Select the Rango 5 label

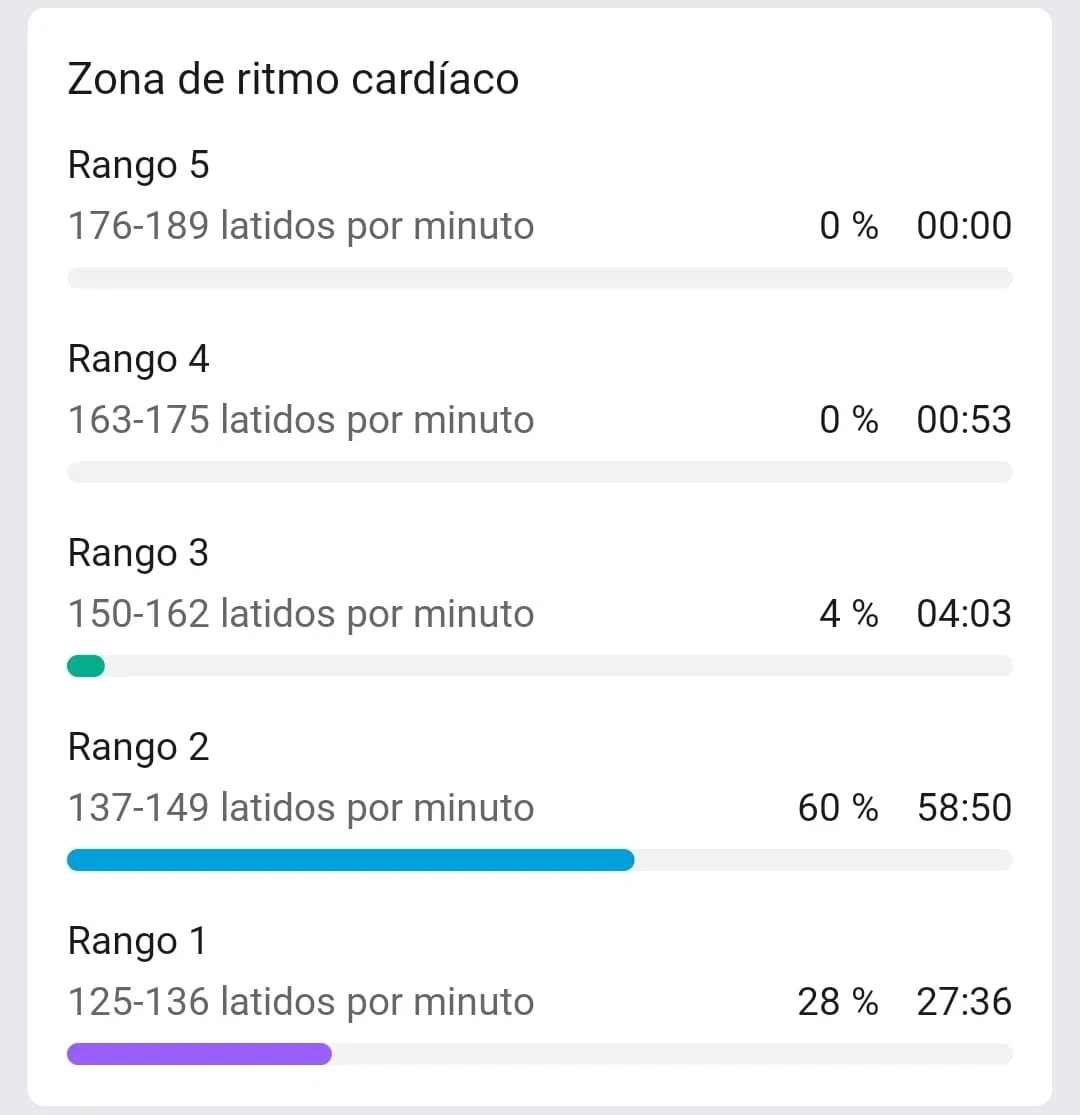(x=138, y=165)
